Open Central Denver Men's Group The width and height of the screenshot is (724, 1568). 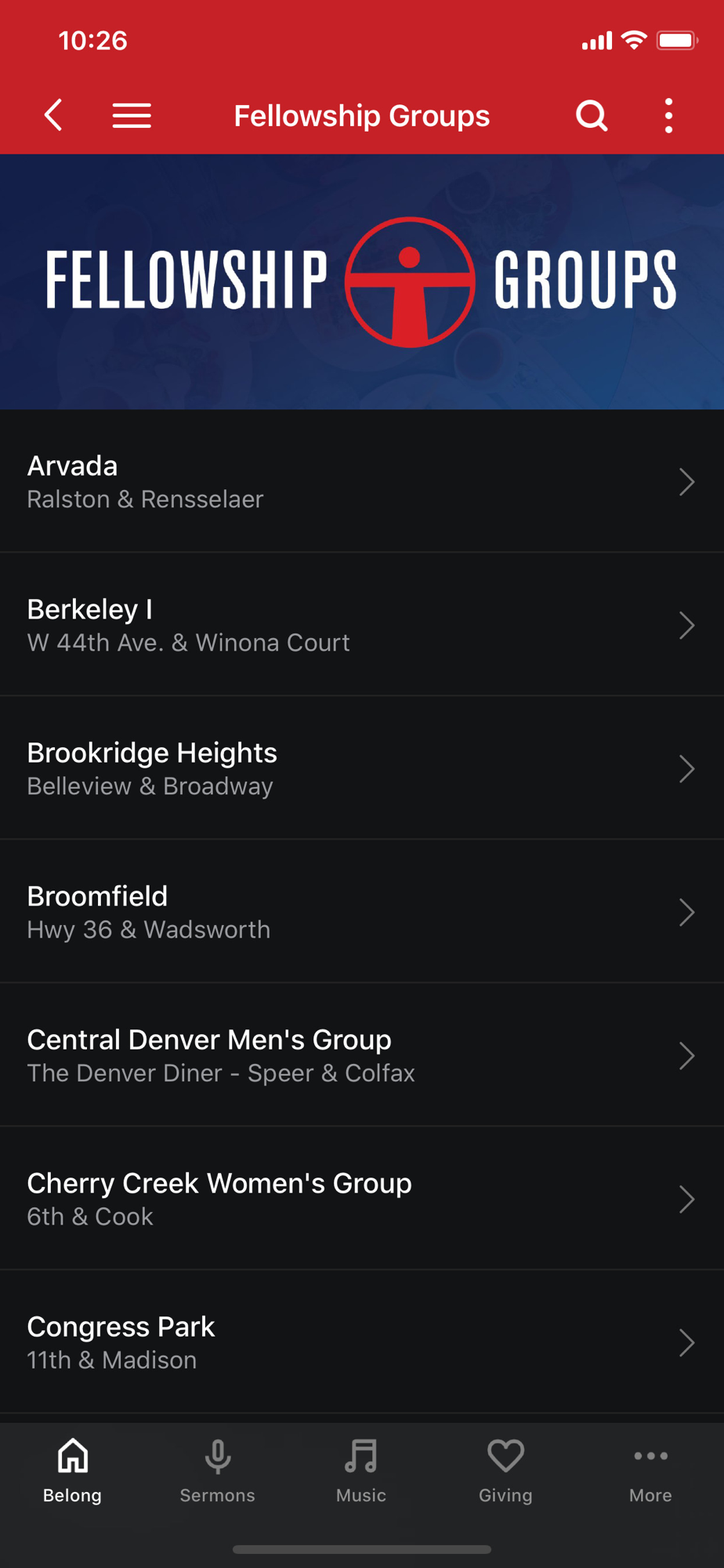pos(362,1055)
